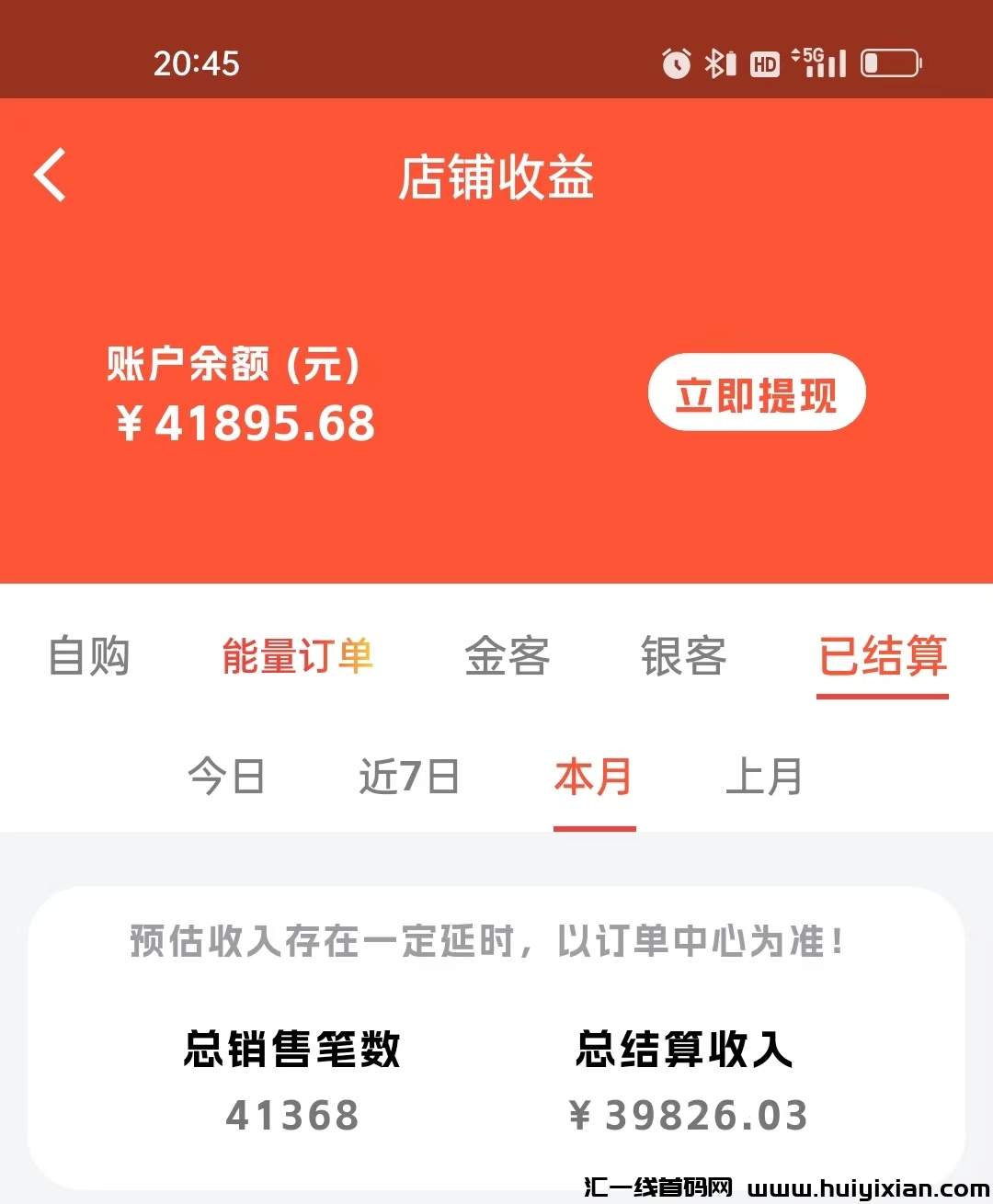
Task: Switch to the 已结算 tab
Action: [x=883, y=656]
